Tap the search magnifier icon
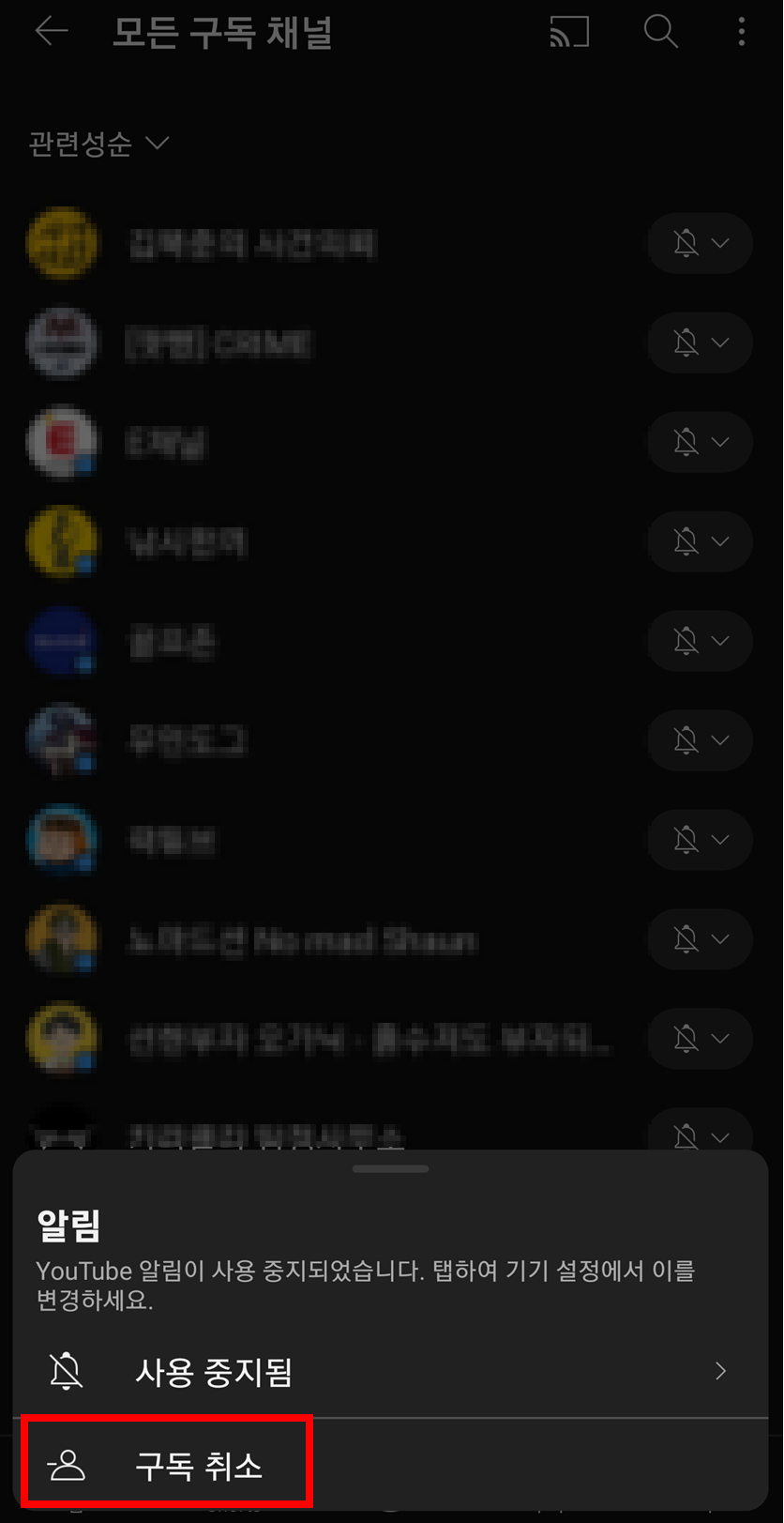This screenshot has height=1523, width=784. pyautogui.click(x=660, y=31)
